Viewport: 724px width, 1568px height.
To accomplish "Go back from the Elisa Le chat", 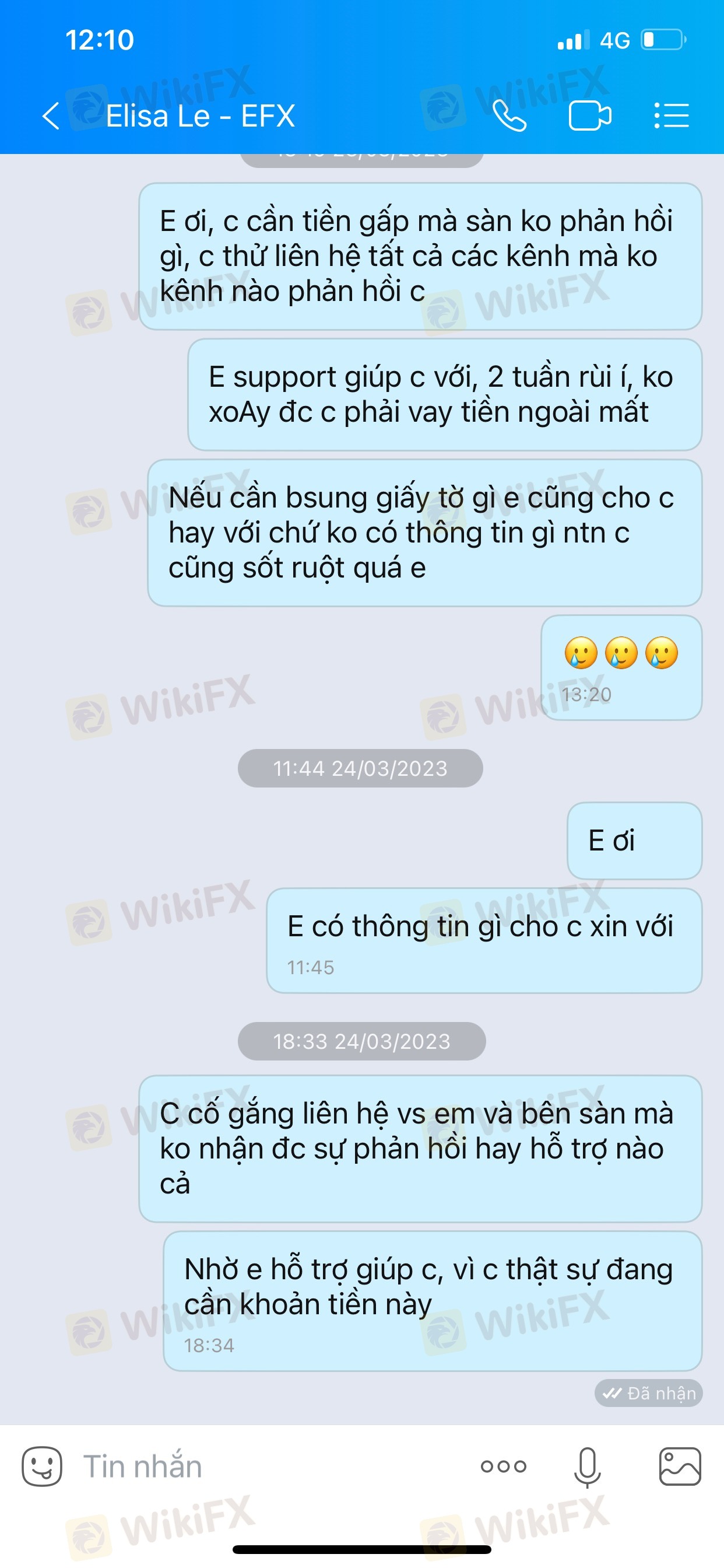I will 51,116.
